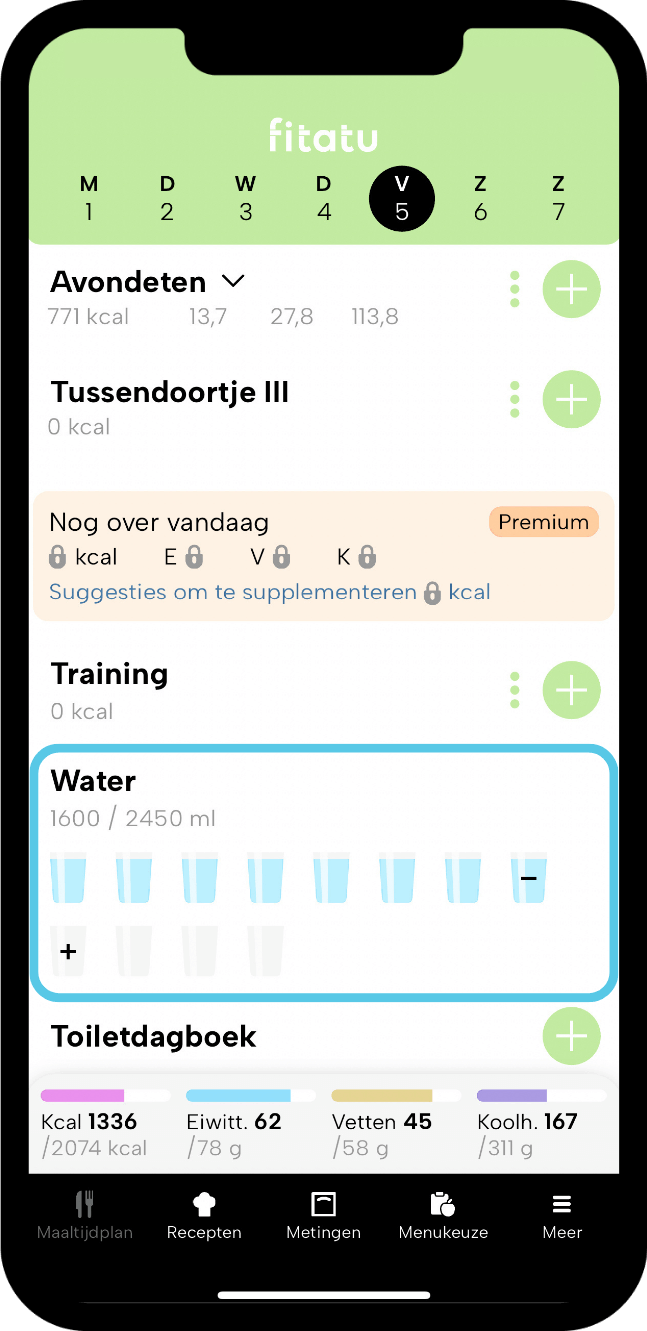Remove one glass of water with minus
This screenshot has width=647, height=1331.
(x=529, y=878)
